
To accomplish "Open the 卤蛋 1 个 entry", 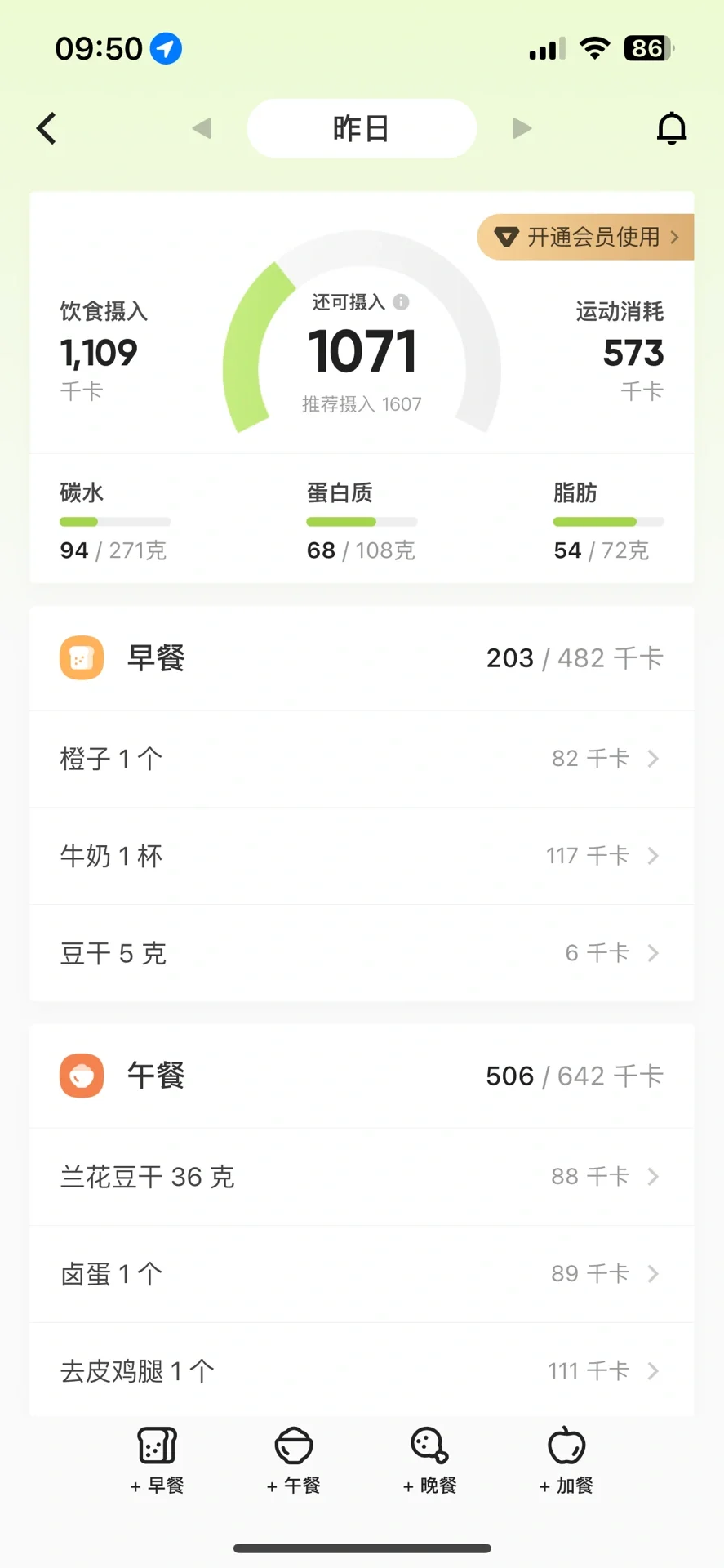I will pyautogui.click(x=362, y=1274).
